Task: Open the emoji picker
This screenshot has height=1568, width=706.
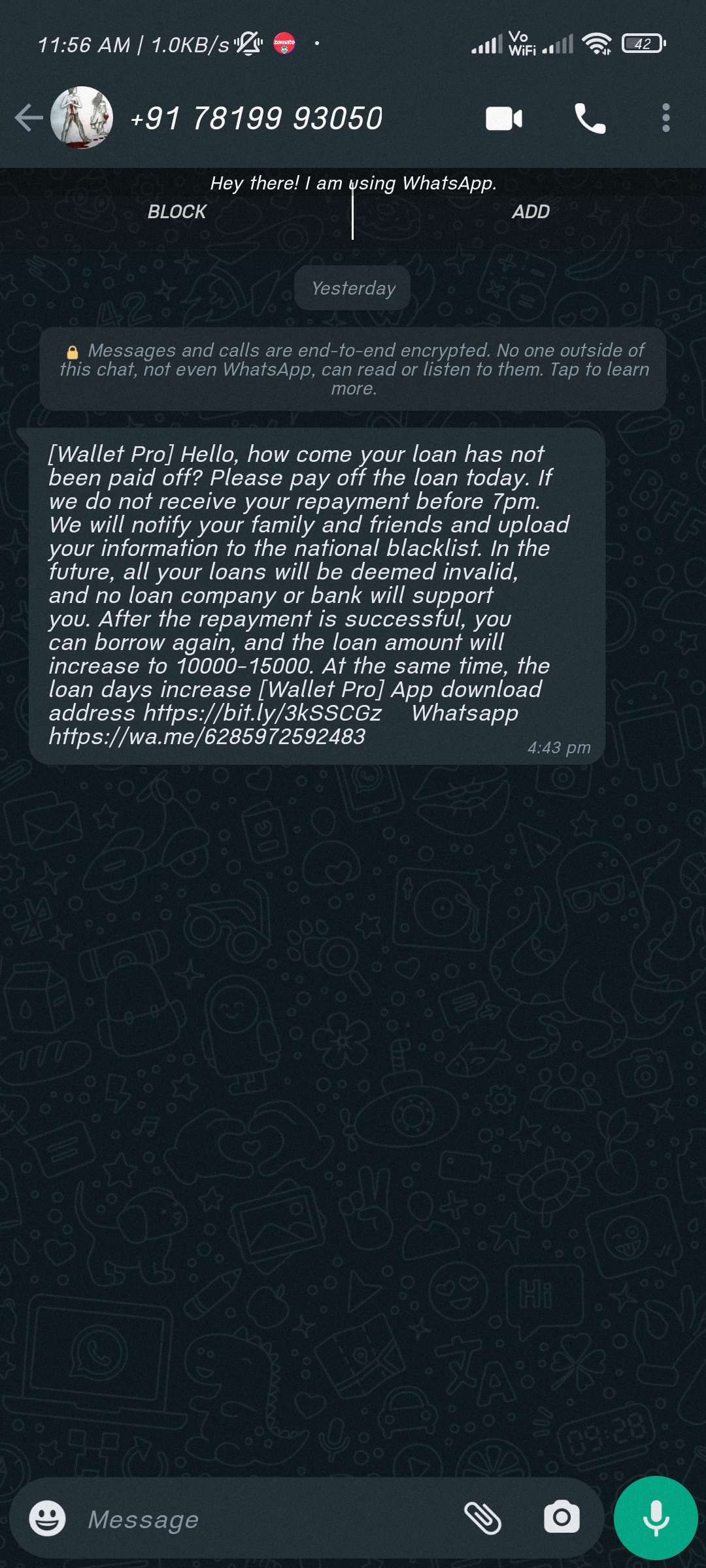Action: click(48, 1518)
